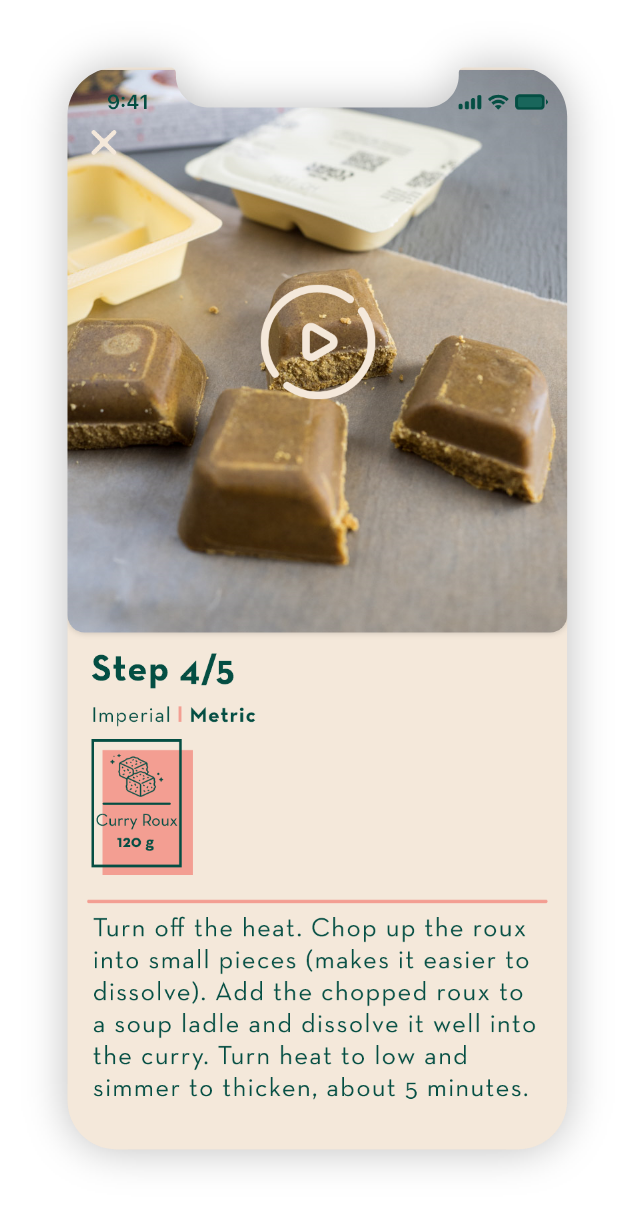635x1217 pixels.
Task: Close the recipe step view
Action: coord(104,142)
